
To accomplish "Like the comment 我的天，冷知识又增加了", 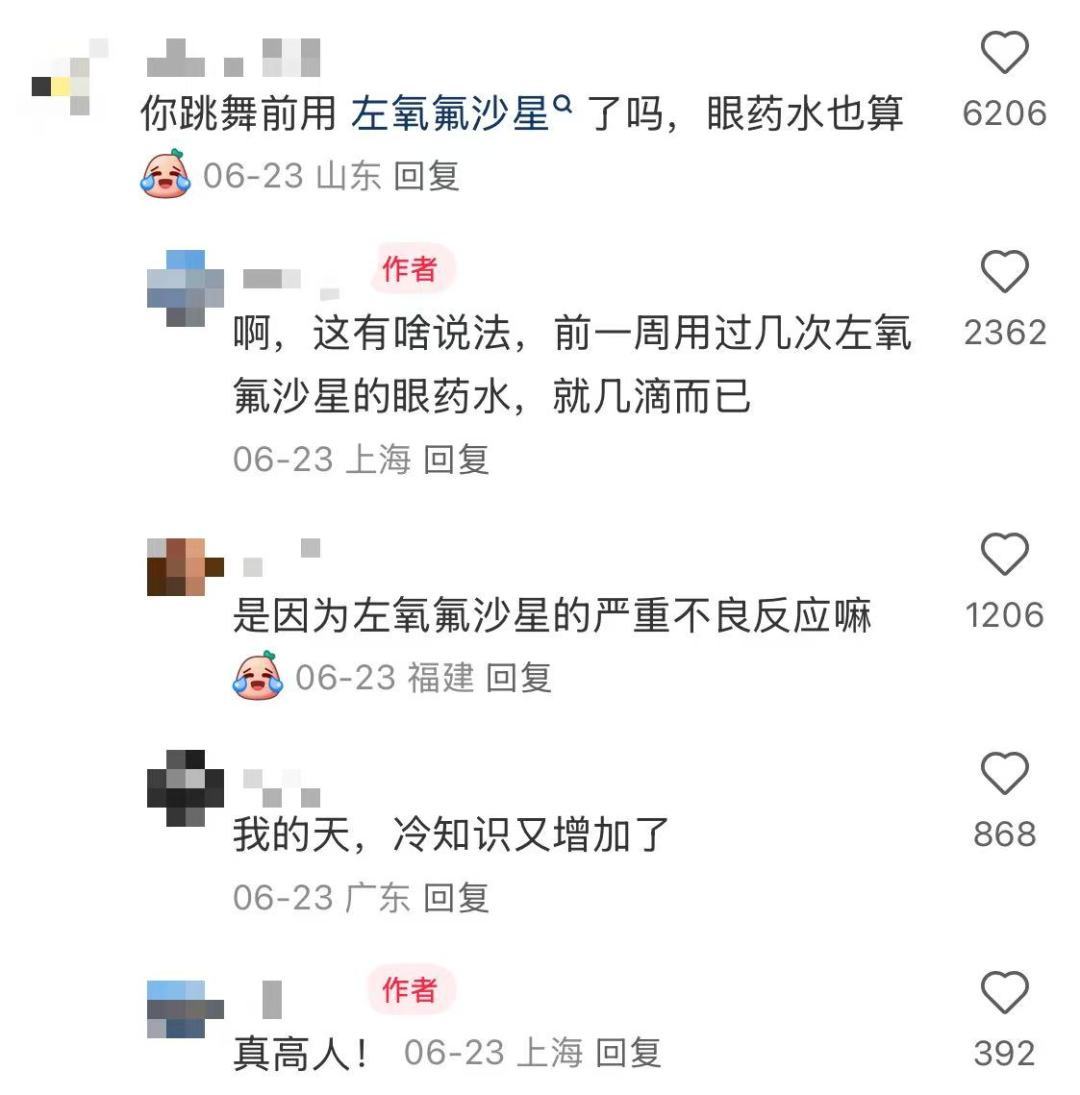I will coord(1004,774).
